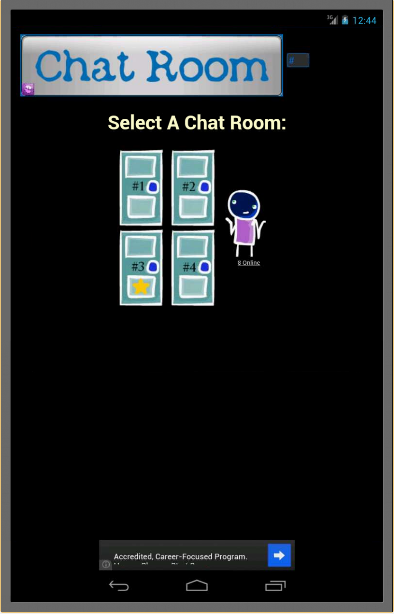Open the 8 Online users link
Viewport: 394px width, 614px height.
tap(249, 263)
